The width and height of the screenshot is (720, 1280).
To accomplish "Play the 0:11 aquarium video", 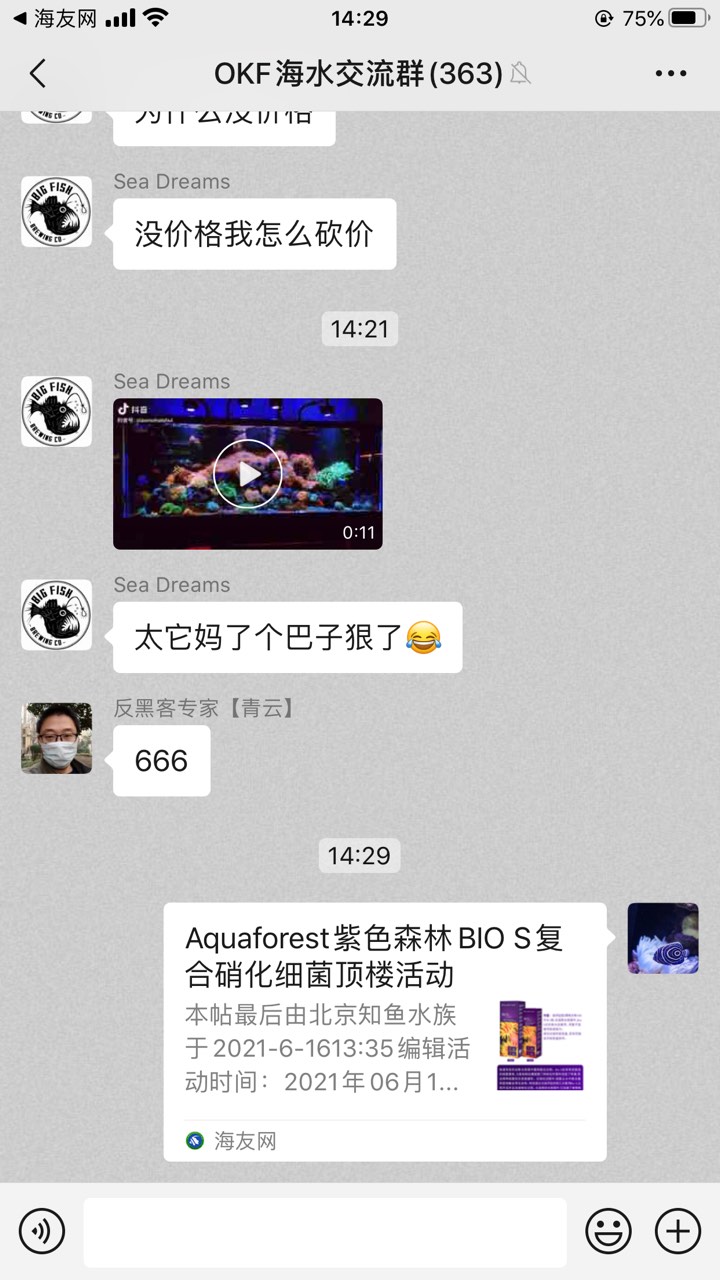I will tap(248, 474).
